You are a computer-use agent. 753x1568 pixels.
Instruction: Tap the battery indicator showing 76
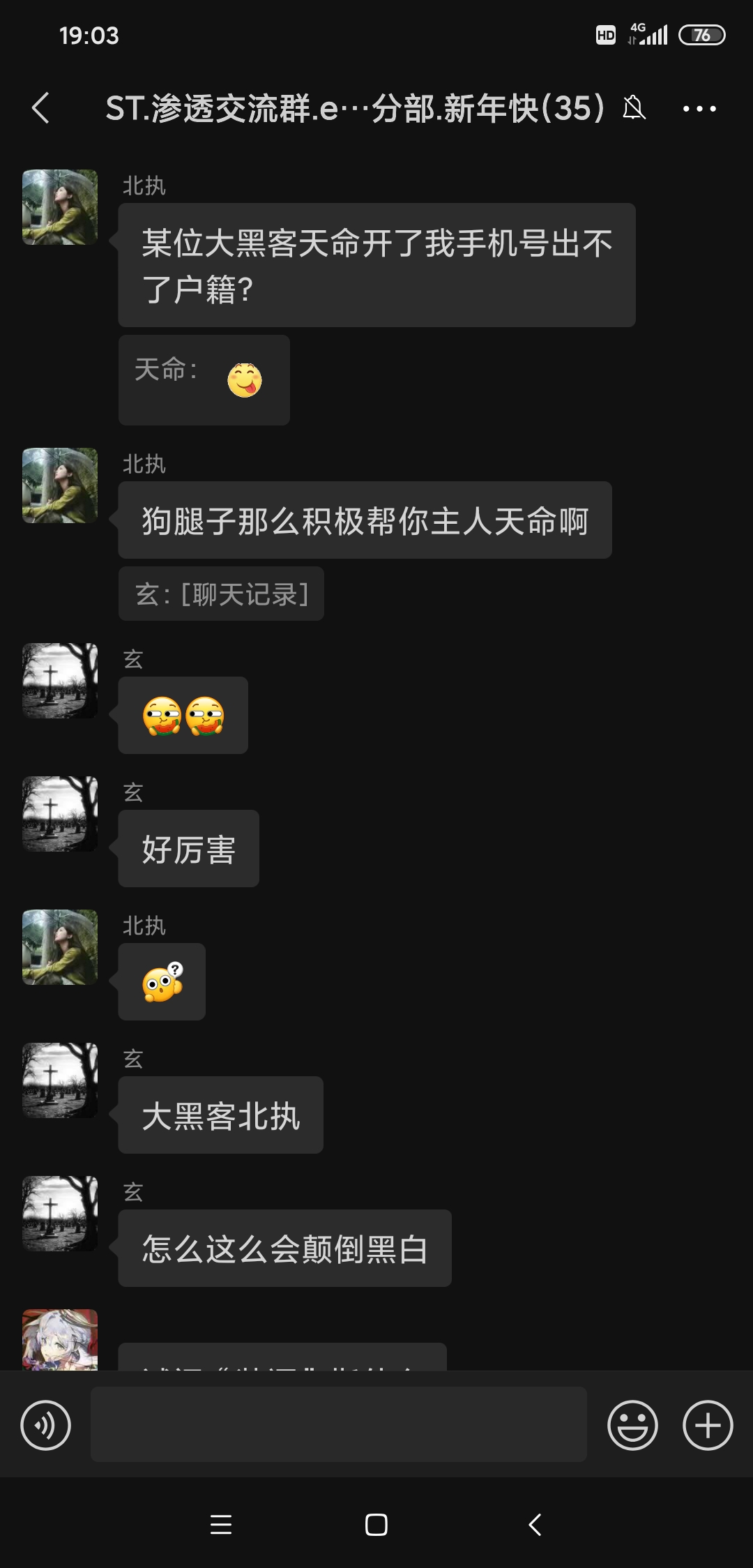pyautogui.click(x=702, y=35)
